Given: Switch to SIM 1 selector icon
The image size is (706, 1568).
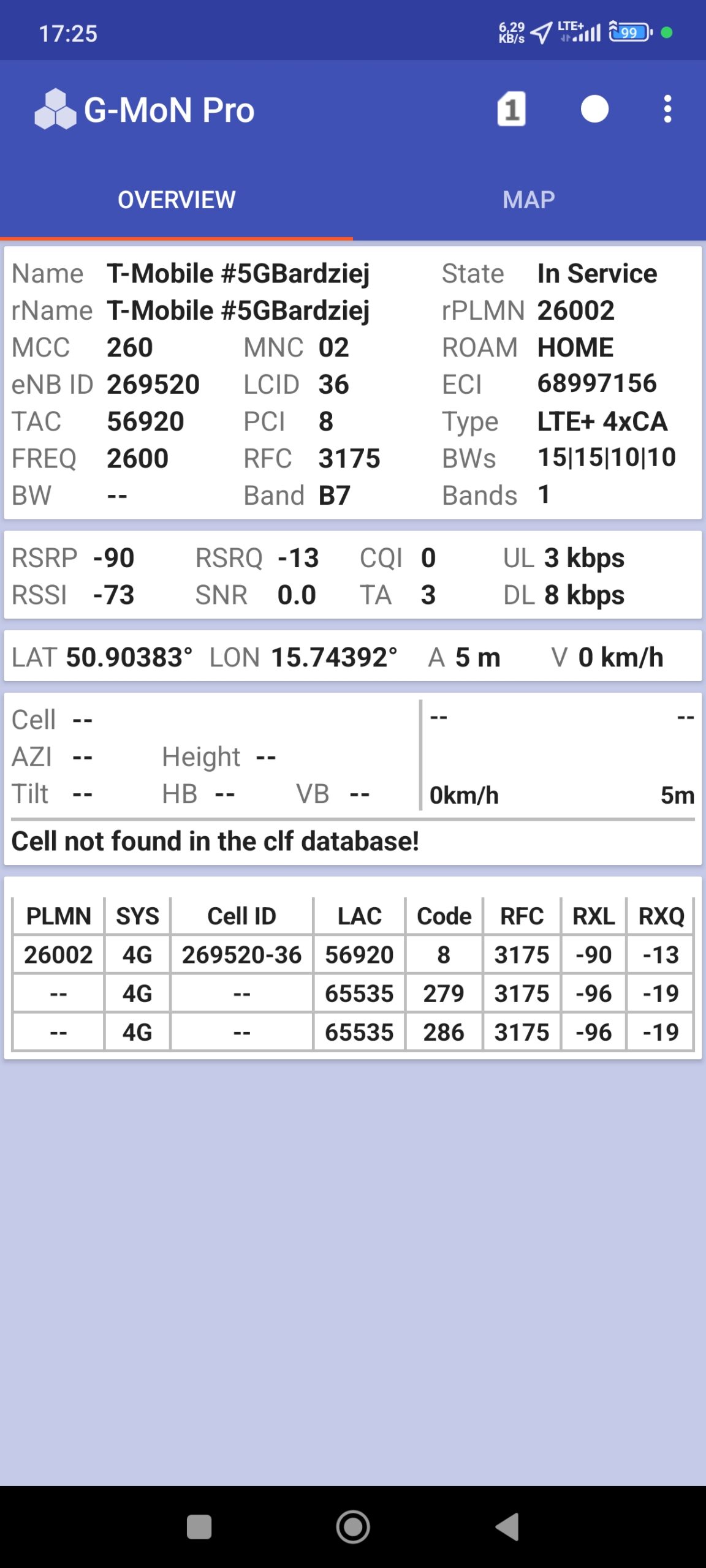Looking at the screenshot, I should [x=511, y=110].
